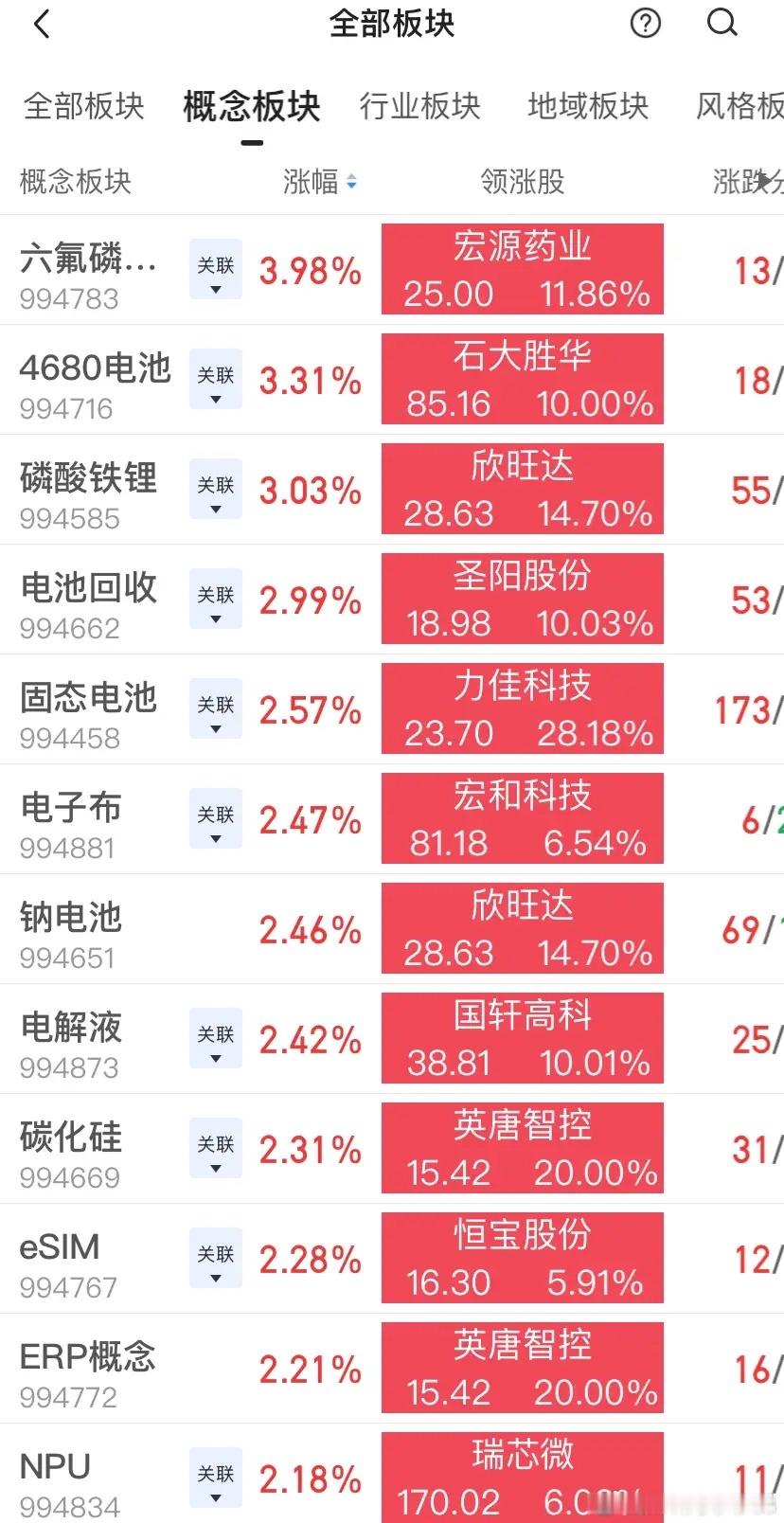Select the 全部板块 tab
The image size is (784, 1523).
point(84,107)
